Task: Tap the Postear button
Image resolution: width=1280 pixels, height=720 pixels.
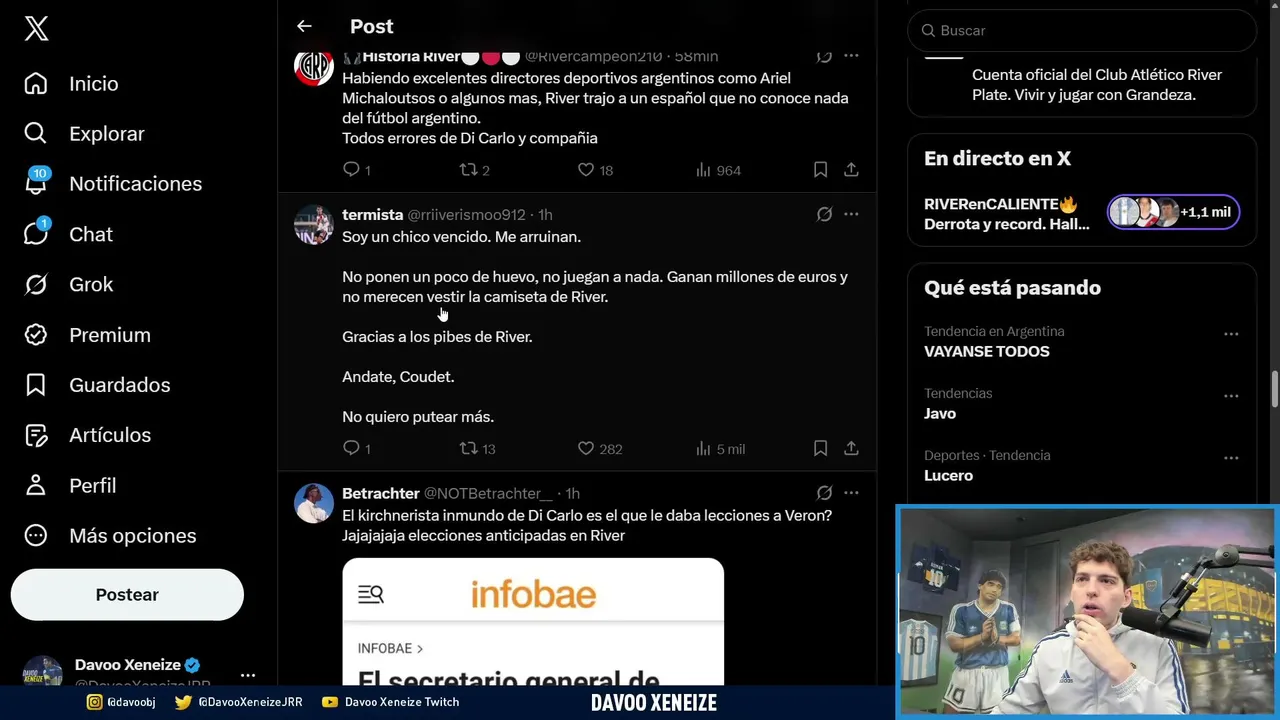Action: (x=127, y=595)
